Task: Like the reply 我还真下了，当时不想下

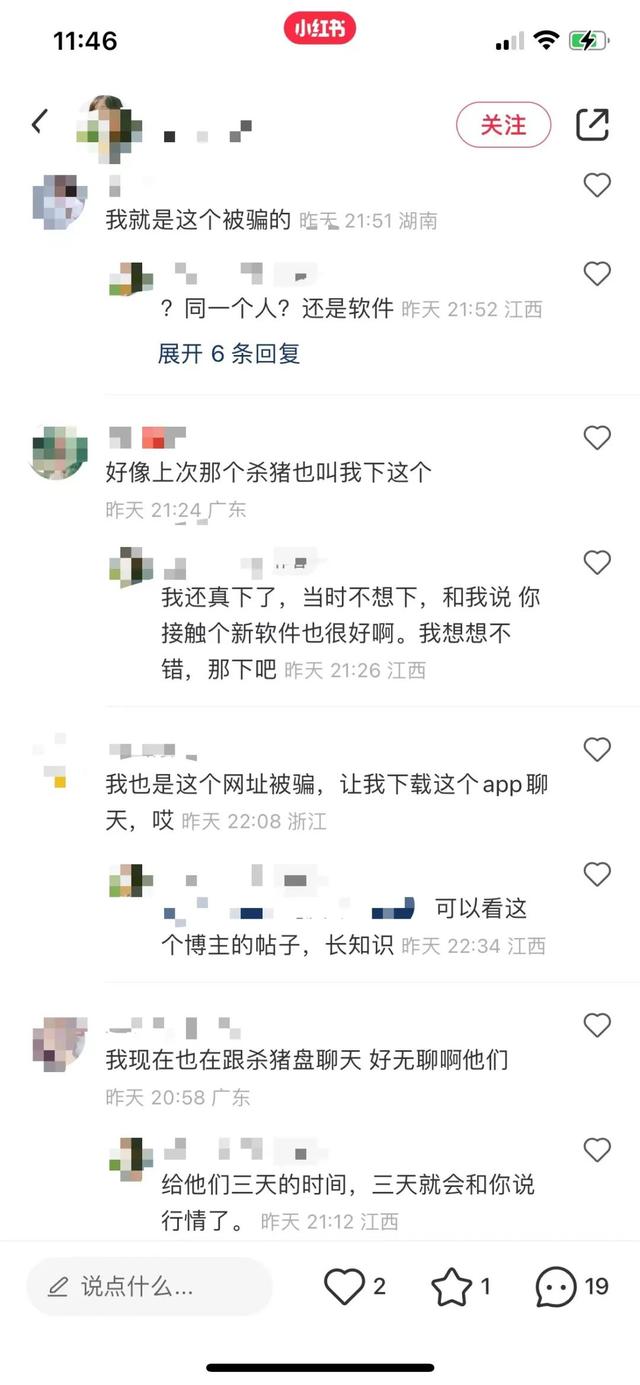Action: [x=597, y=563]
